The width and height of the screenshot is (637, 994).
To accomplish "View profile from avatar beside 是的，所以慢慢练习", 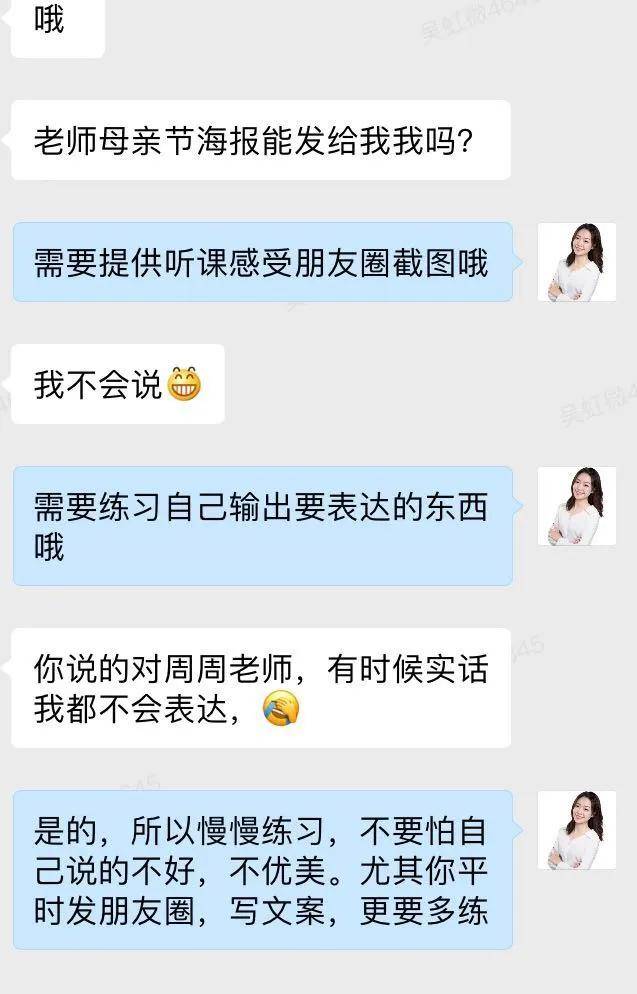I will coord(576,830).
